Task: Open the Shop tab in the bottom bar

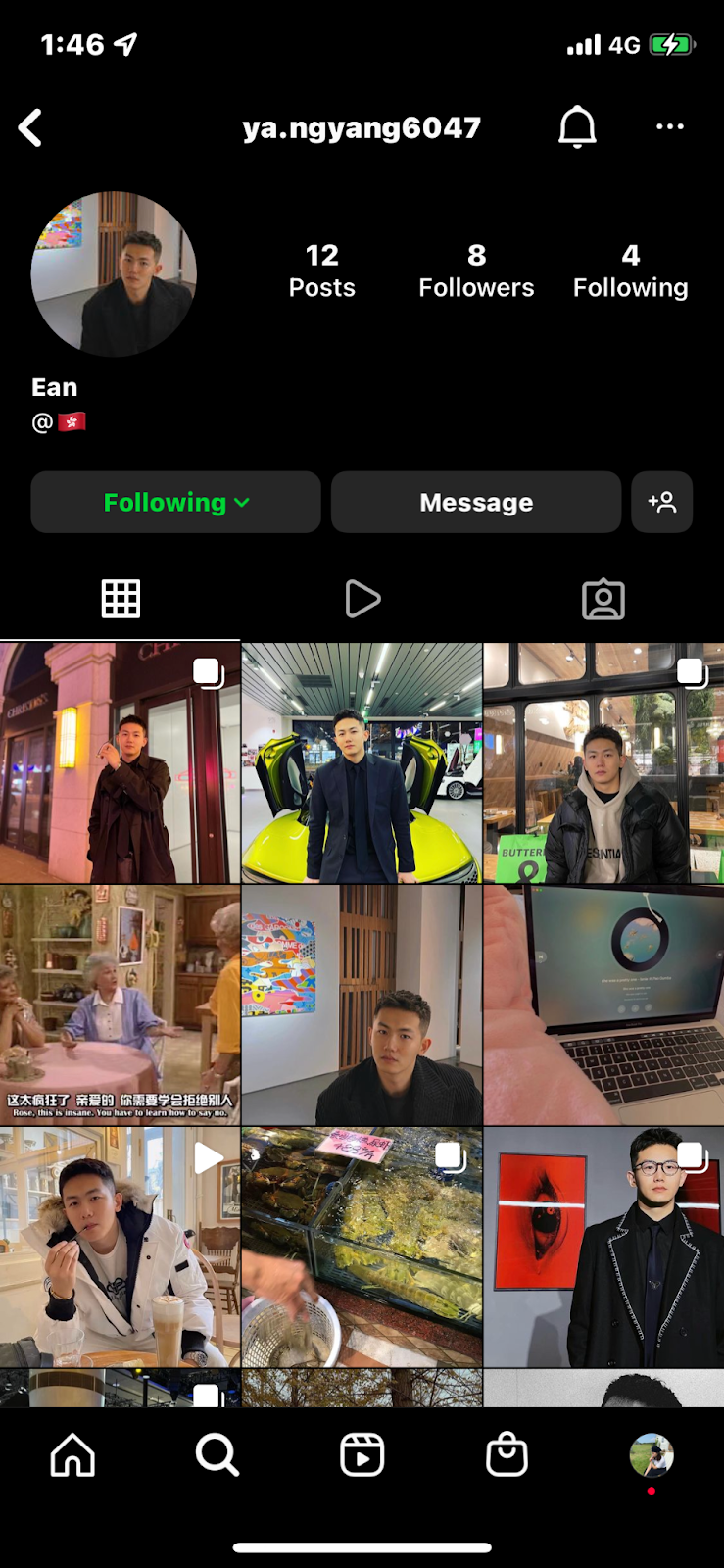Action: coord(507,1455)
